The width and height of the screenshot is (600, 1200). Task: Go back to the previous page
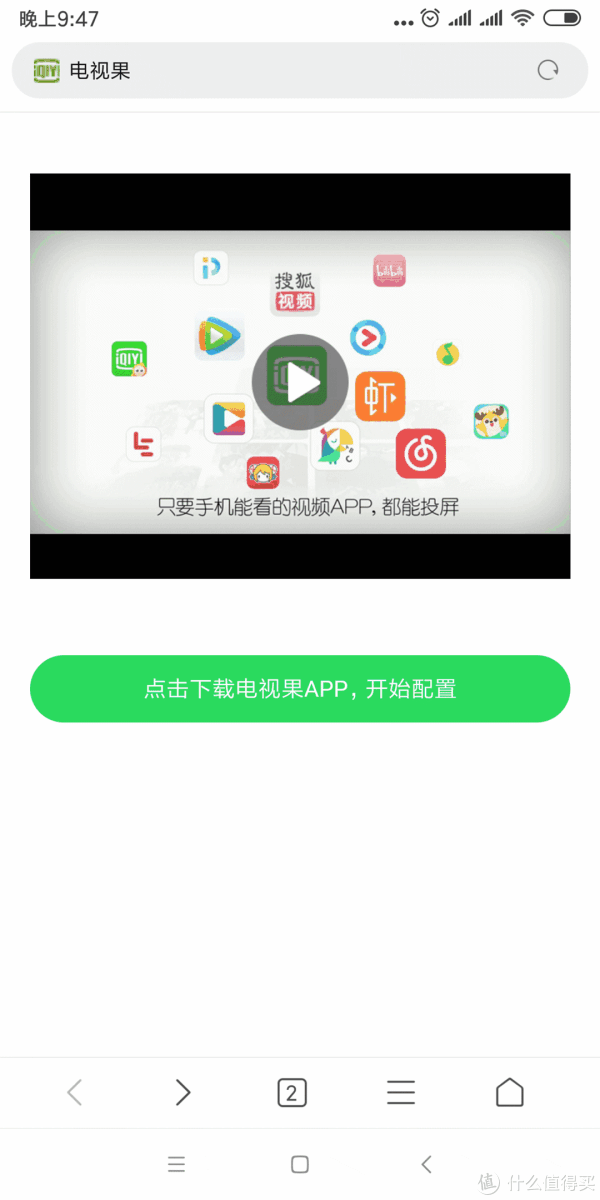tap(74, 1092)
